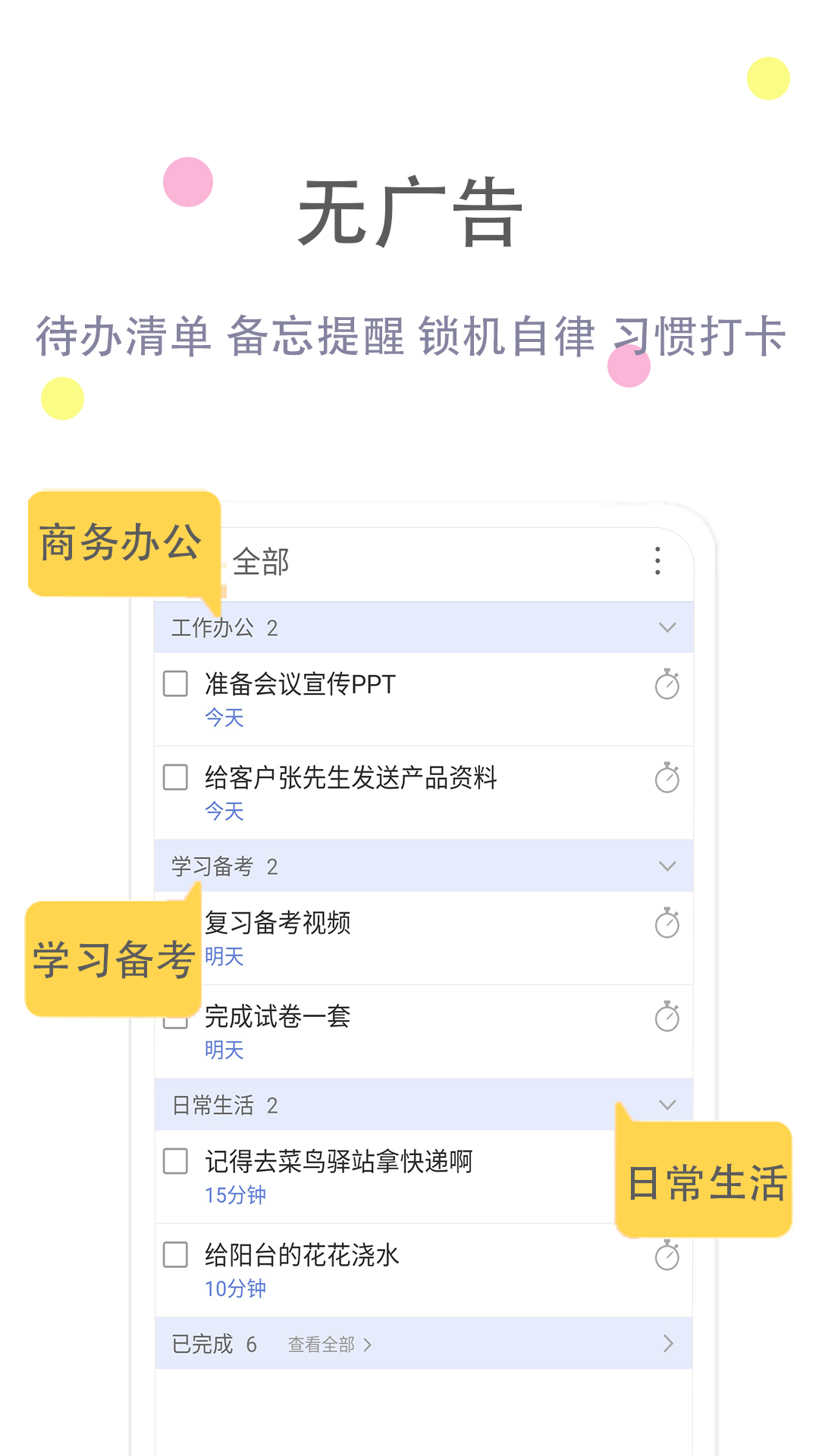Image resolution: width=819 pixels, height=1456 pixels.
Task: Complete the 给阳台的花花浇水 task
Action: 174,1255
